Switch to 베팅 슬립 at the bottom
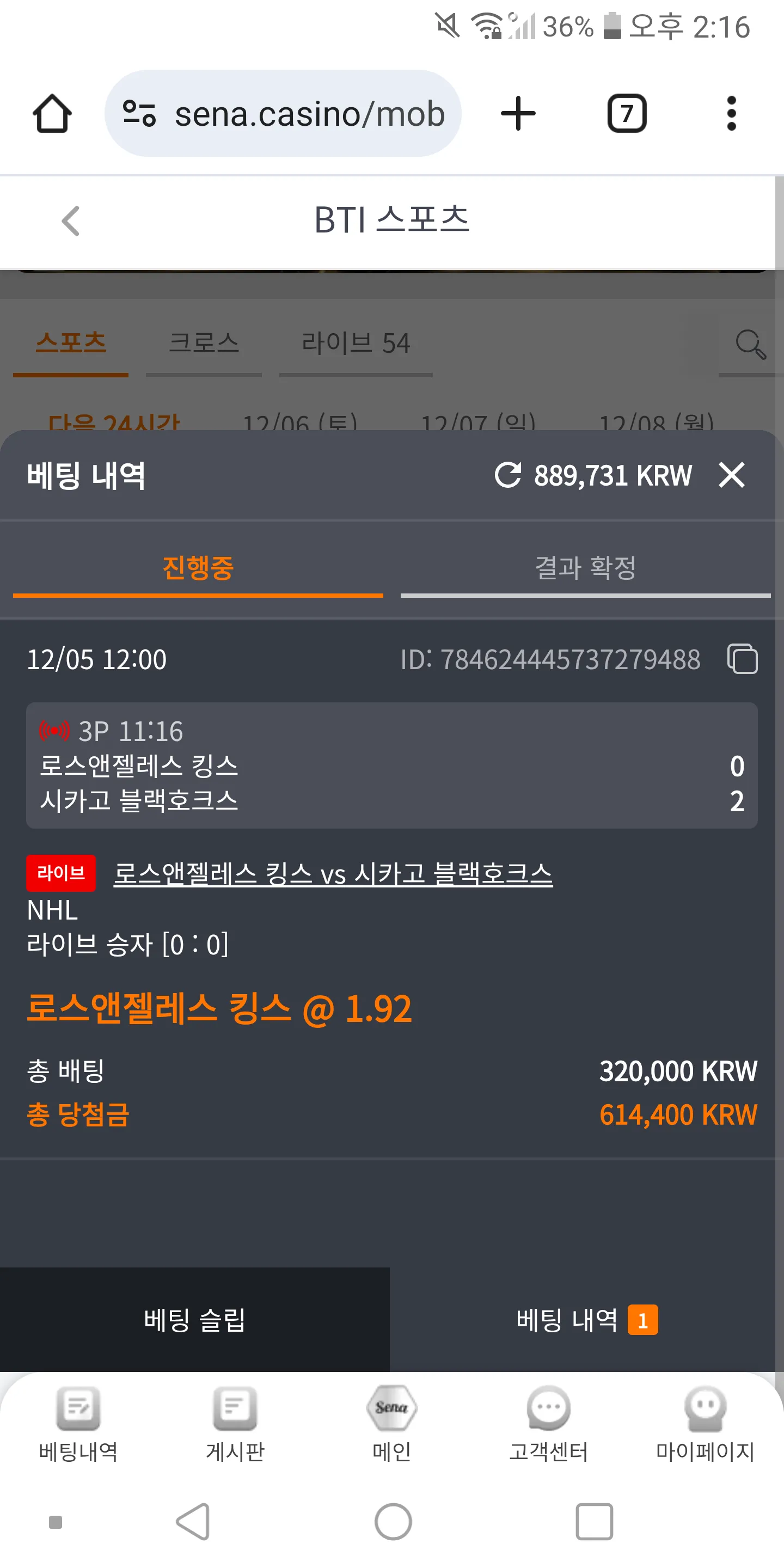The height and width of the screenshot is (1568, 784). click(x=195, y=1319)
